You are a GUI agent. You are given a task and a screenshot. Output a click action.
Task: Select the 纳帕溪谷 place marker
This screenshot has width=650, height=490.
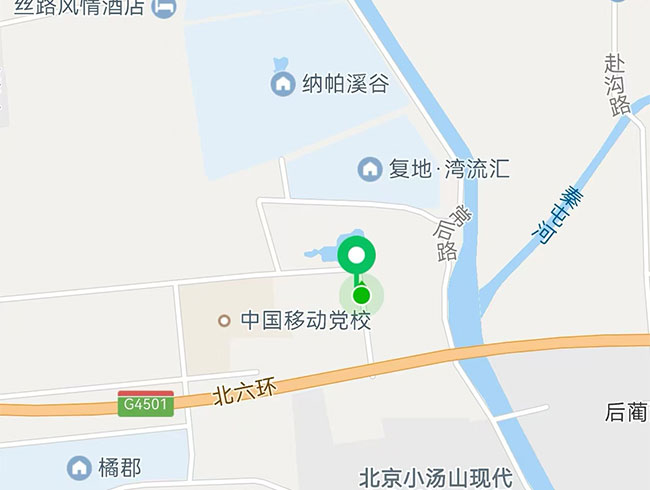point(283,83)
